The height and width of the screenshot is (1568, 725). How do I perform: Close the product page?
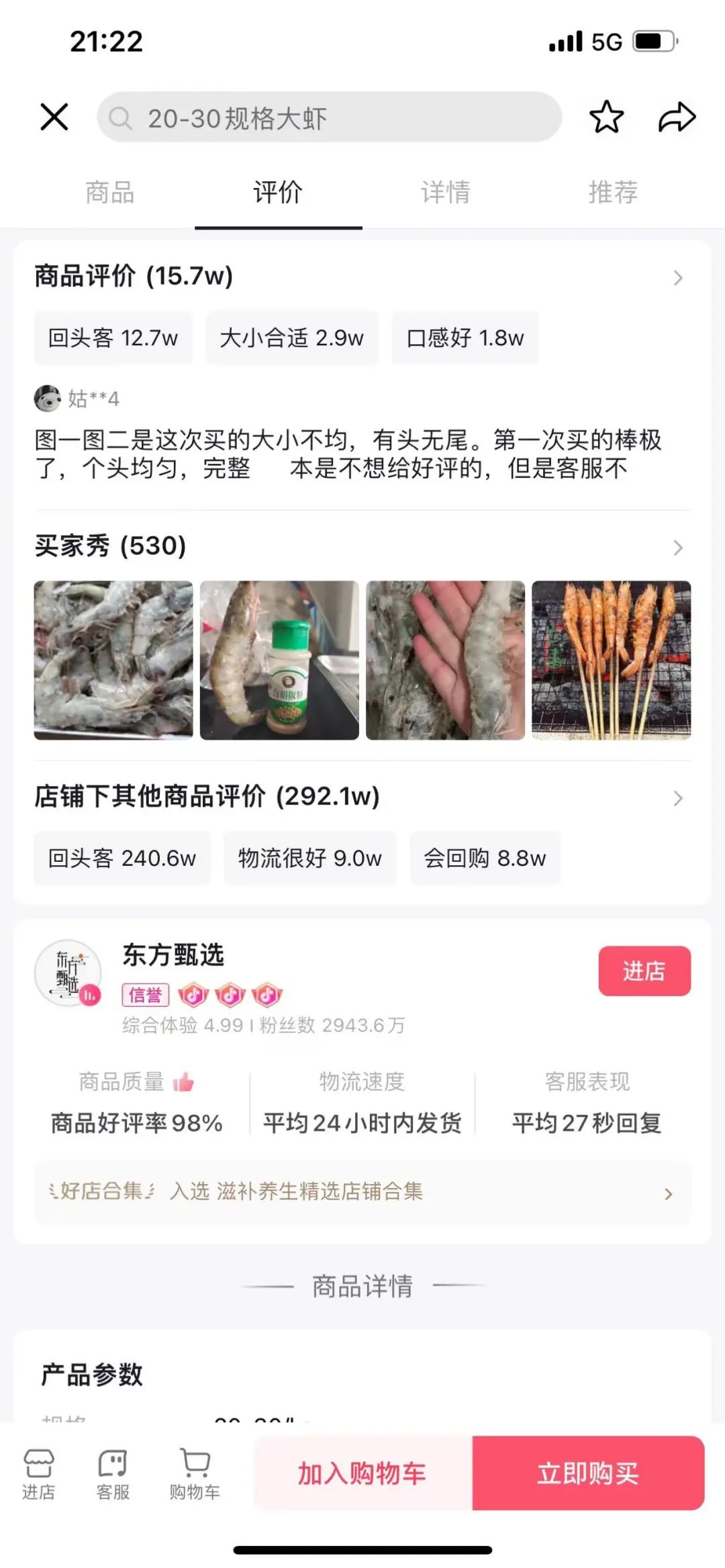click(x=54, y=117)
